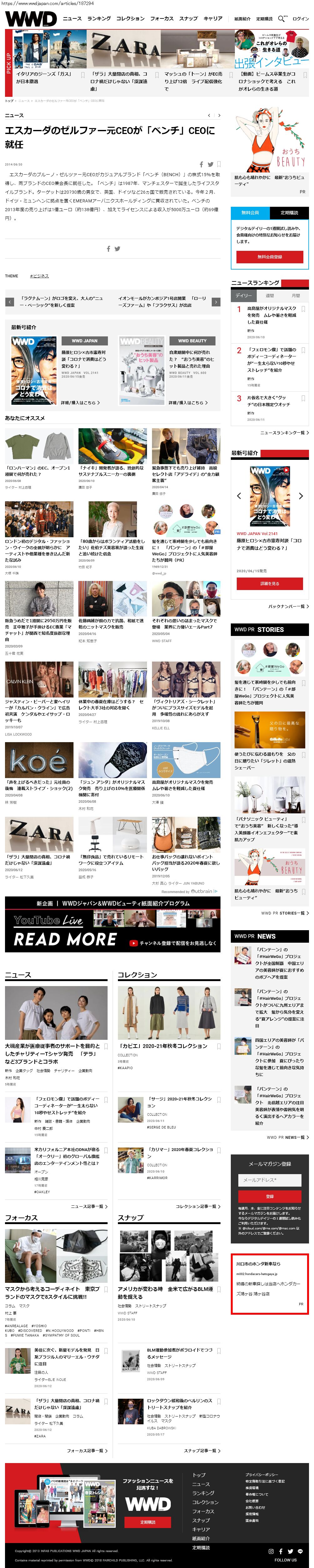This screenshot has height=1568, width=314.
Task: Open バックナンバー一覧 link
Action: tap(288, 606)
